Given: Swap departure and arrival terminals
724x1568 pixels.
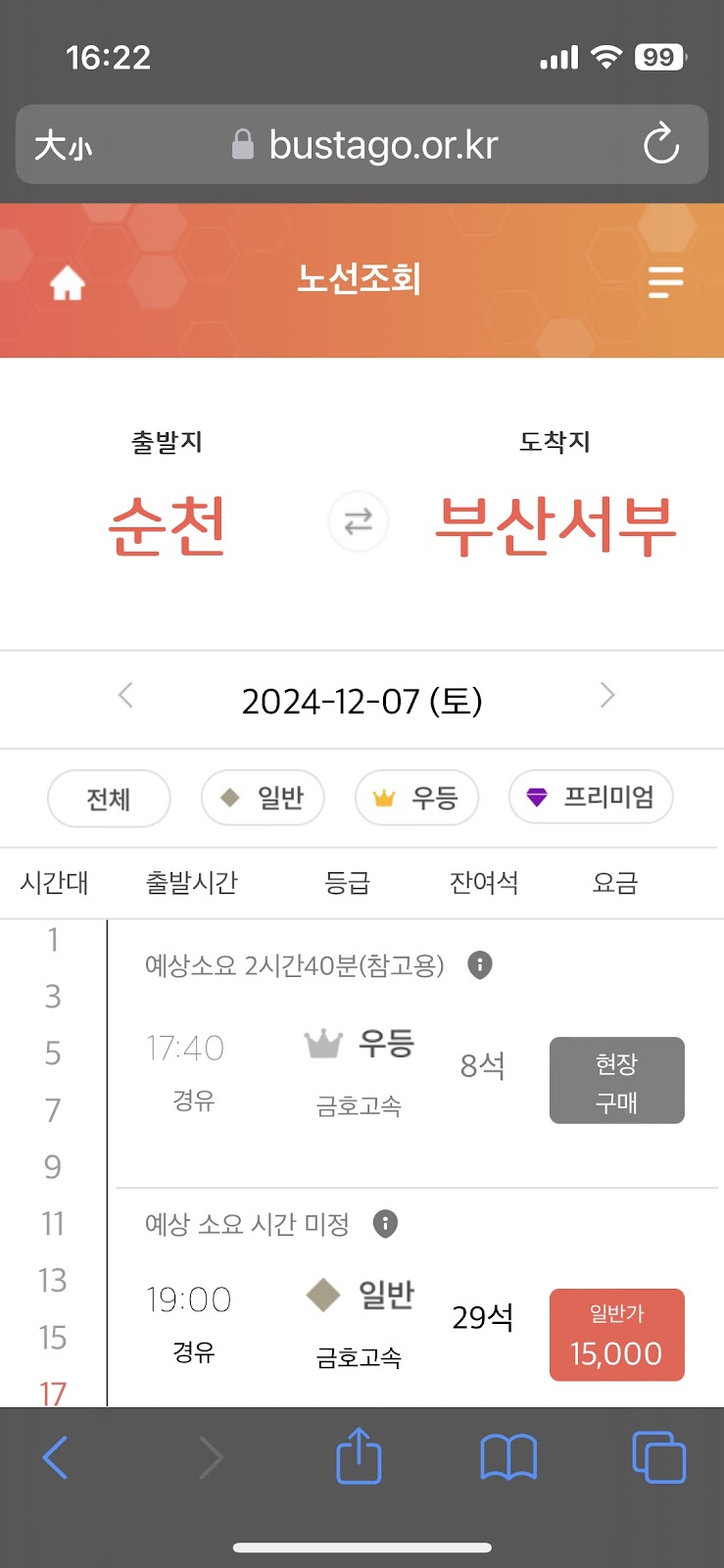Looking at the screenshot, I should coord(359,521).
